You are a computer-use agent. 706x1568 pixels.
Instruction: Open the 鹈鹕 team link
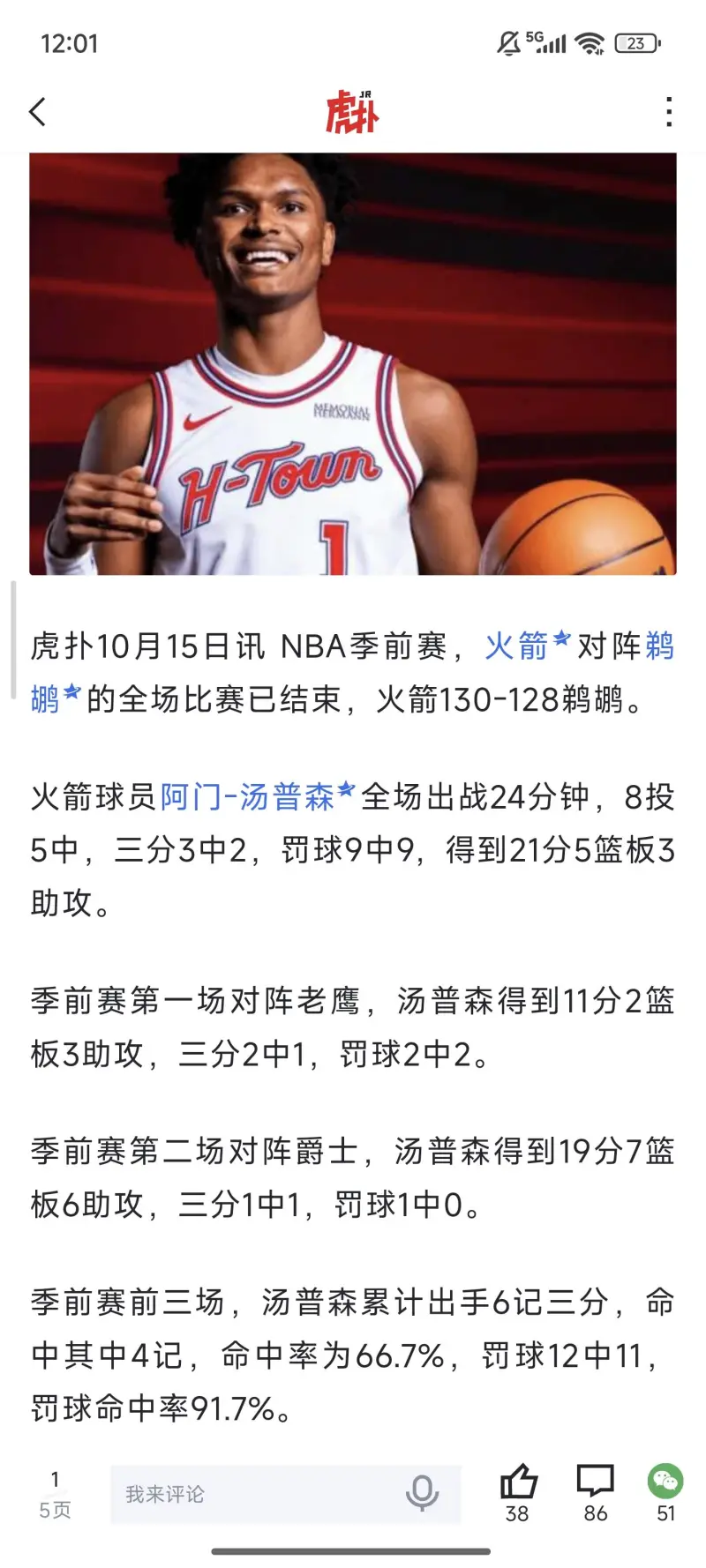pyautogui.click(x=659, y=646)
